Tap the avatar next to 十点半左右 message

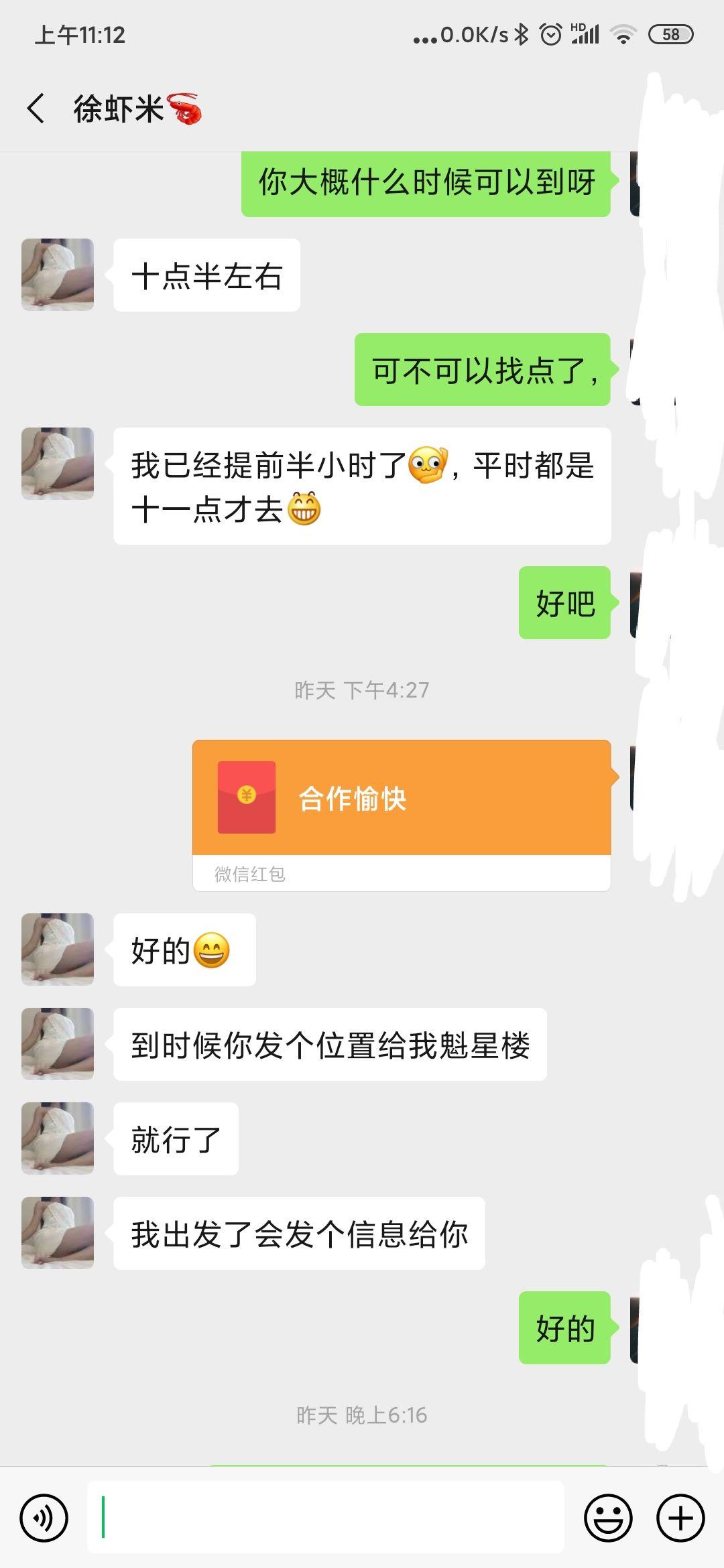pyautogui.click(x=57, y=275)
